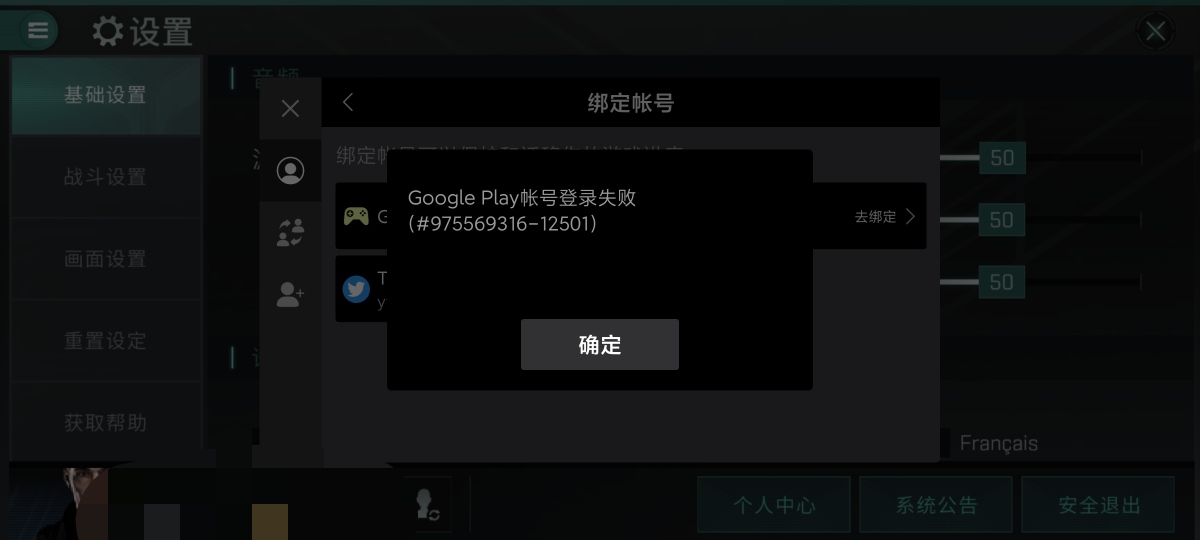Open the 重置设定 section

coord(105,342)
